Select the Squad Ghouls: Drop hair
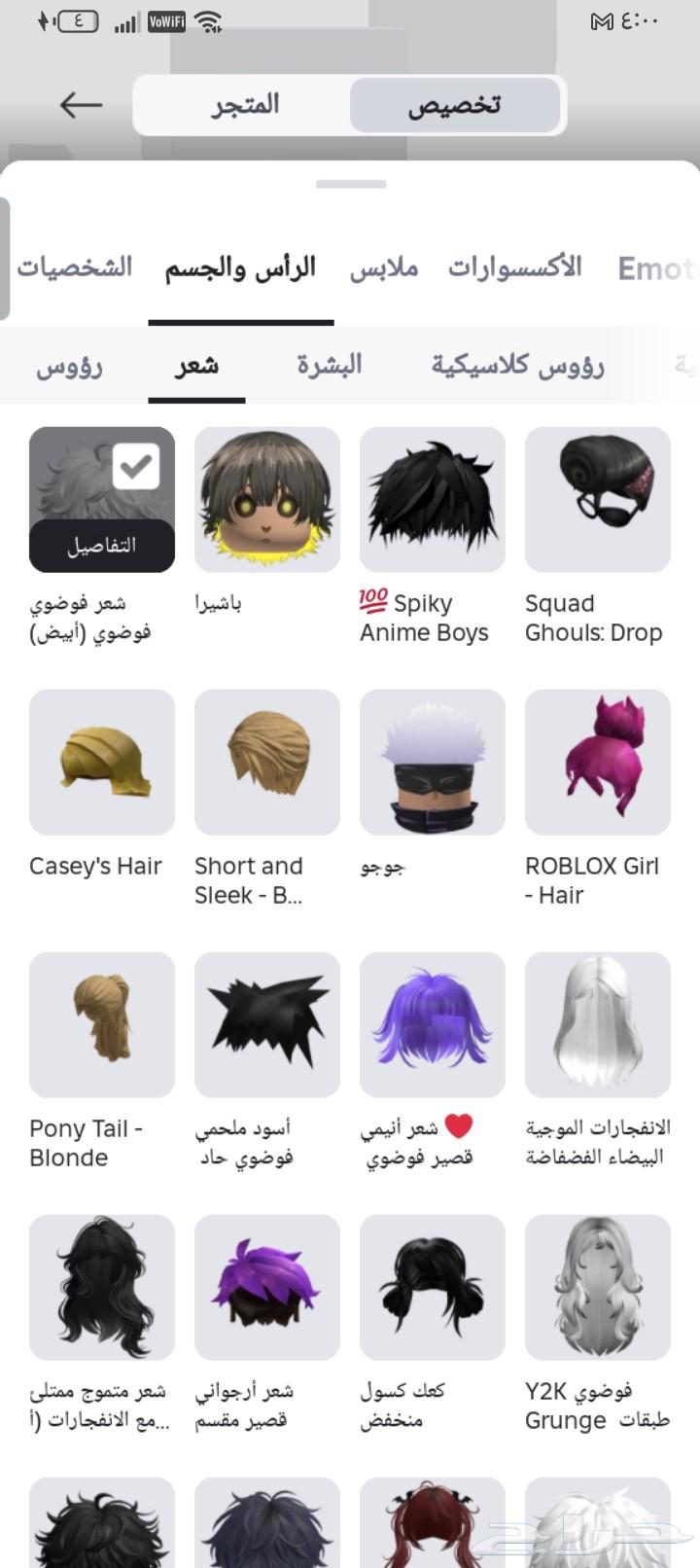The width and height of the screenshot is (700, 1568). click(x=597, y=499)
